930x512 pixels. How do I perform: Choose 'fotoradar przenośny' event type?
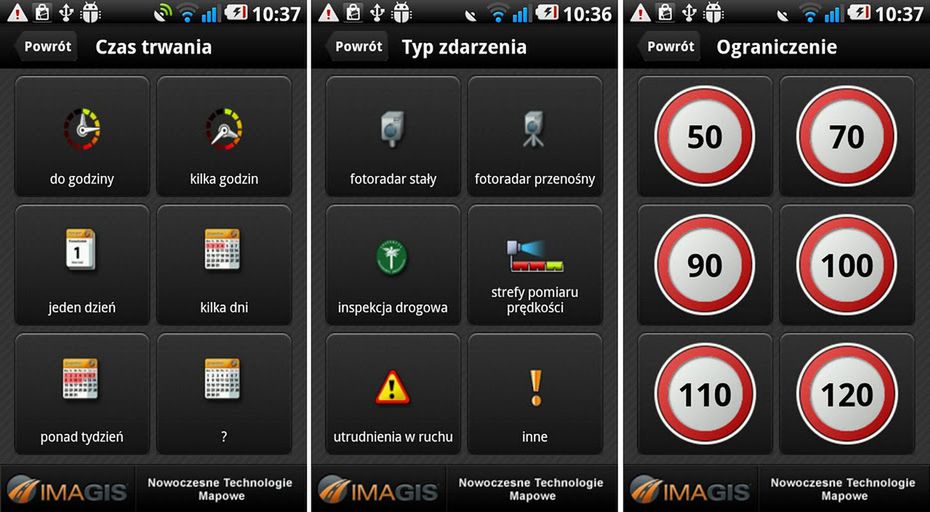coord(535,136)
